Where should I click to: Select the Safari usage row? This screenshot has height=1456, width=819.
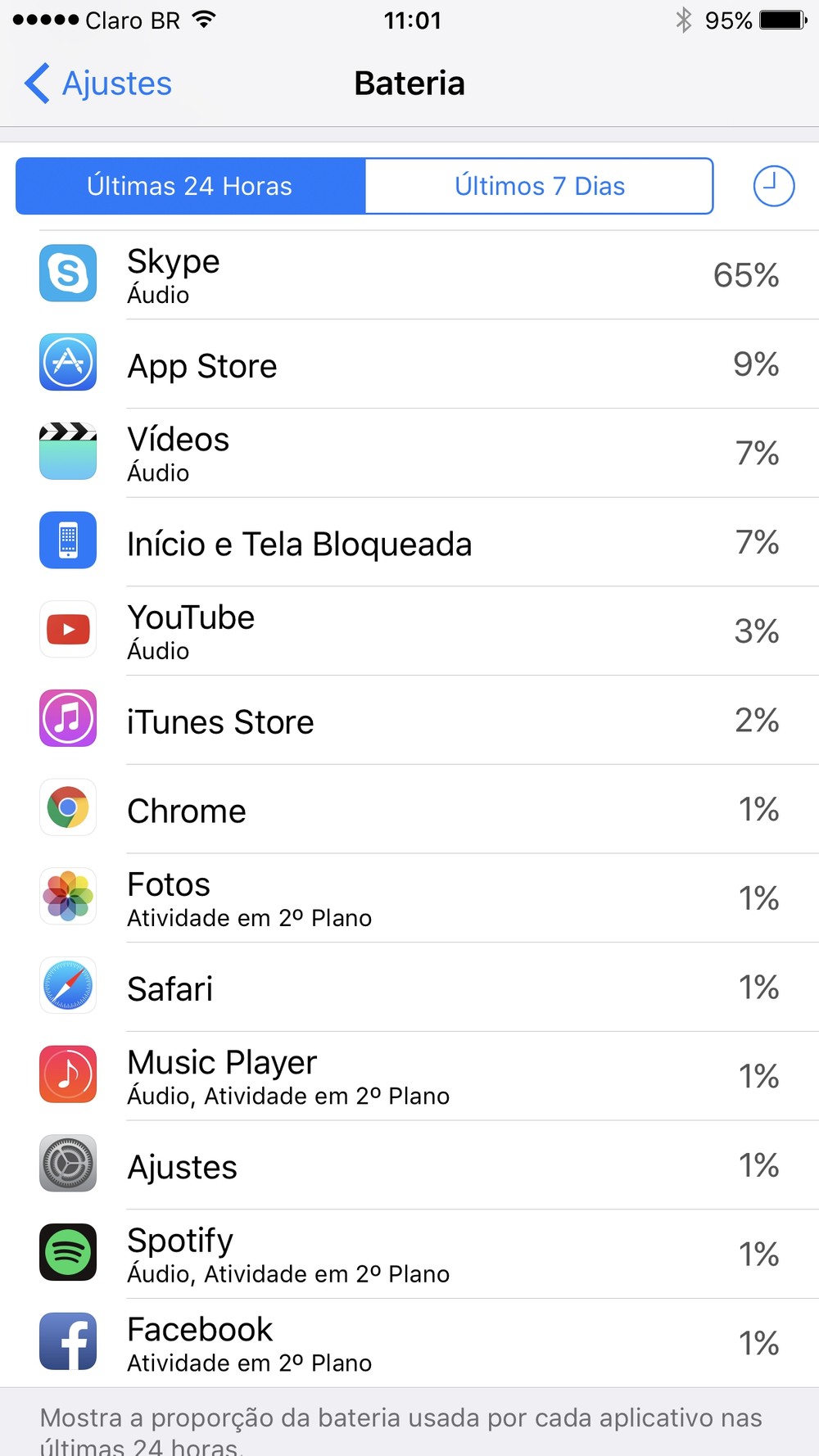pos(409,988)
